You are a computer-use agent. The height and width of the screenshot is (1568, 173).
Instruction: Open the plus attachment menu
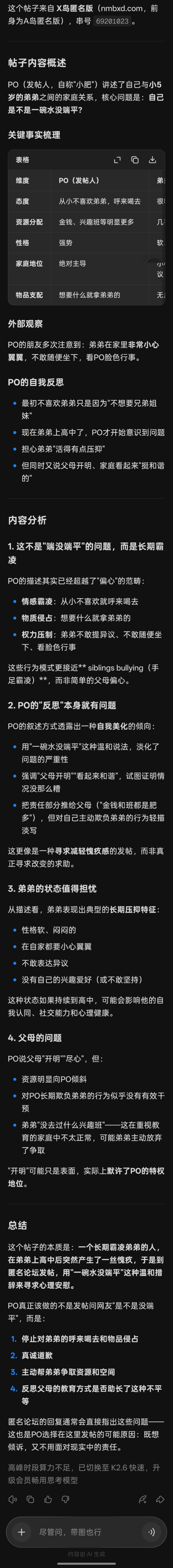click(x=21, y=1531)
